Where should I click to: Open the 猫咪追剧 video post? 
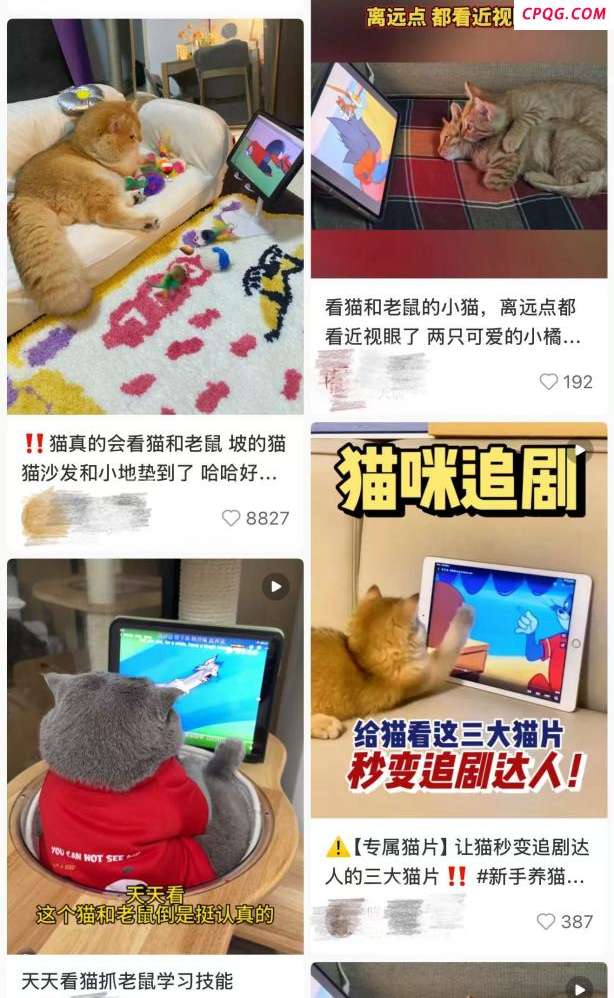coord(458,620)
